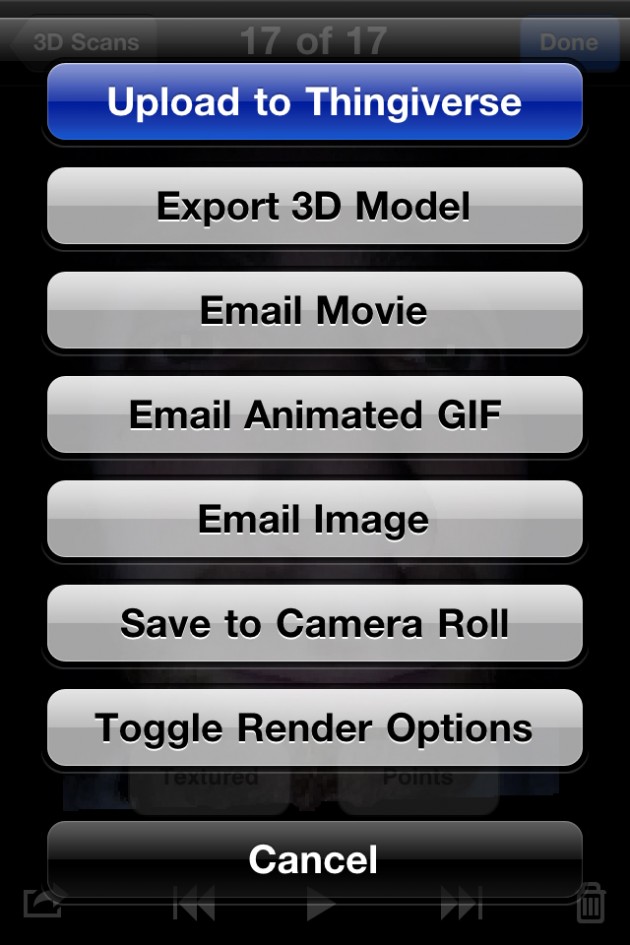Viewport: 630px width, 945px height.
Task: Open Toggle Render Options
Action: pyautogui.click(x=314, y=727)
